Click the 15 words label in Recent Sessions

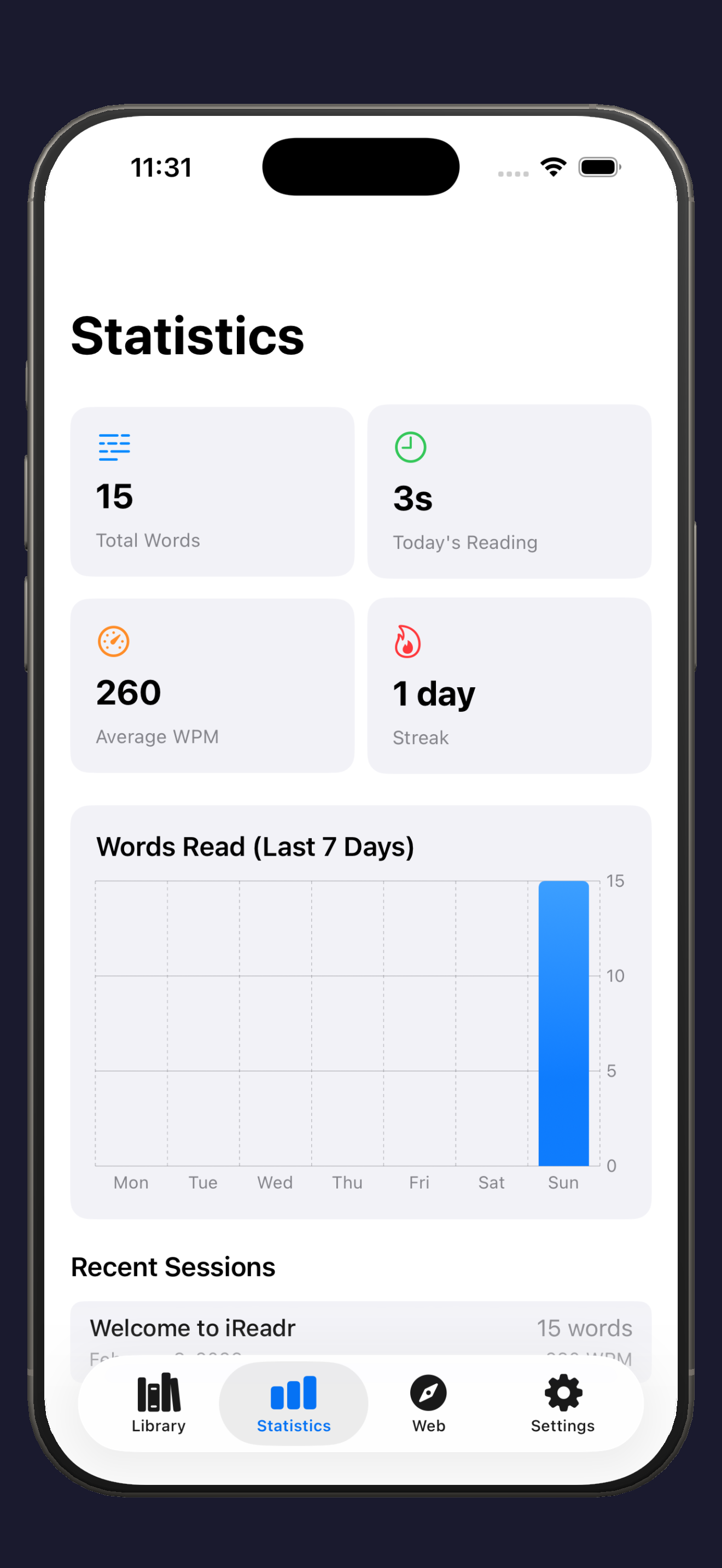(584, 1329)
